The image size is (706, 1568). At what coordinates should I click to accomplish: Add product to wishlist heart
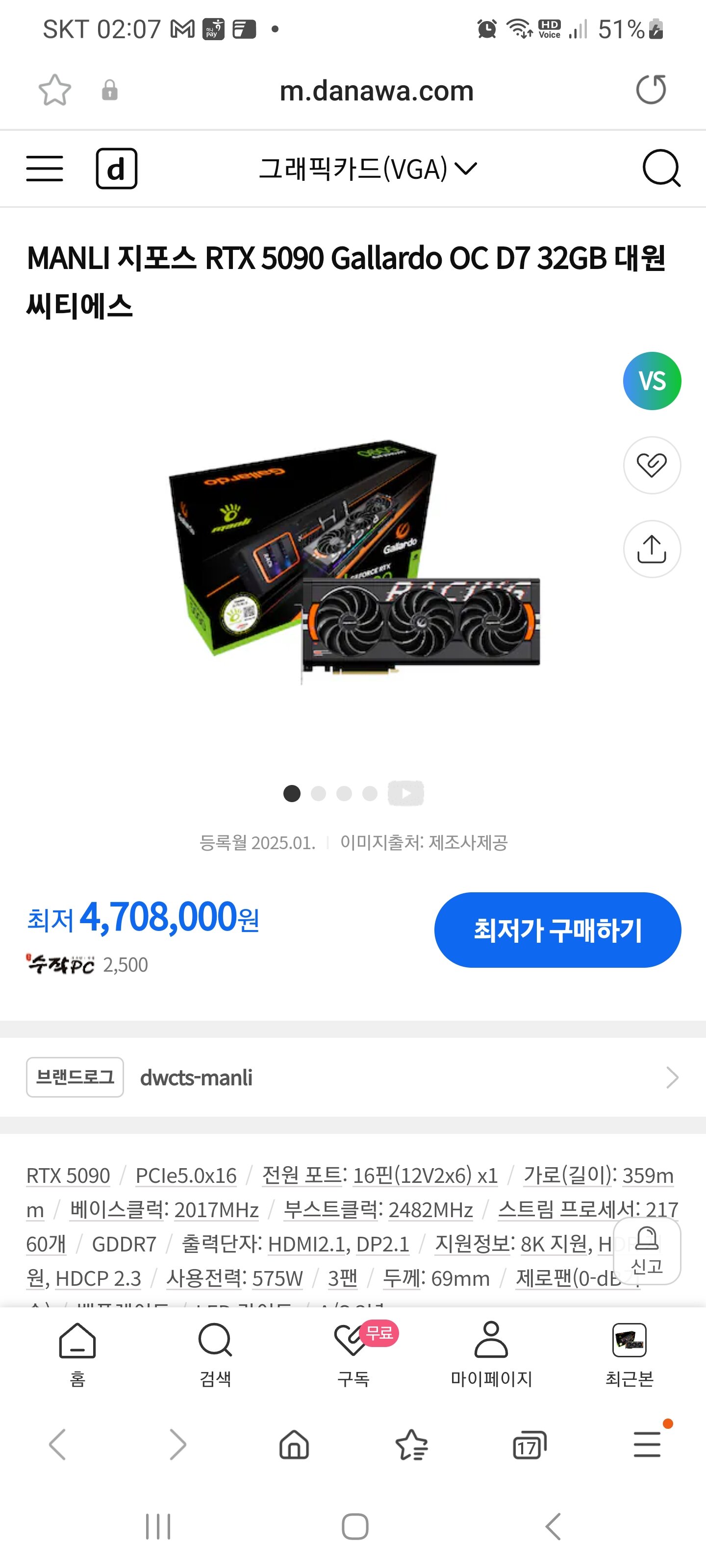tap(651, 465)
